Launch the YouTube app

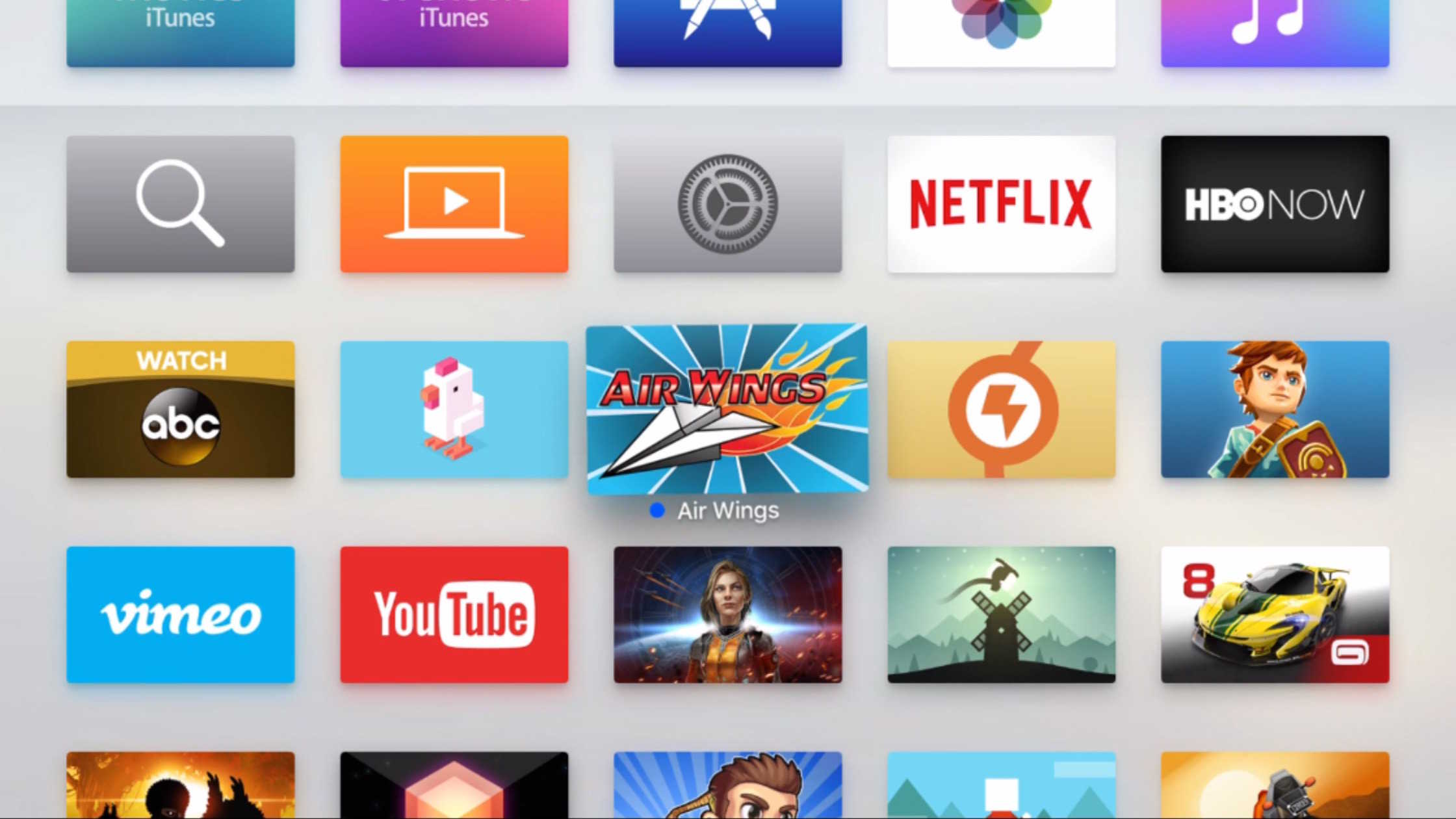[454, 615]
